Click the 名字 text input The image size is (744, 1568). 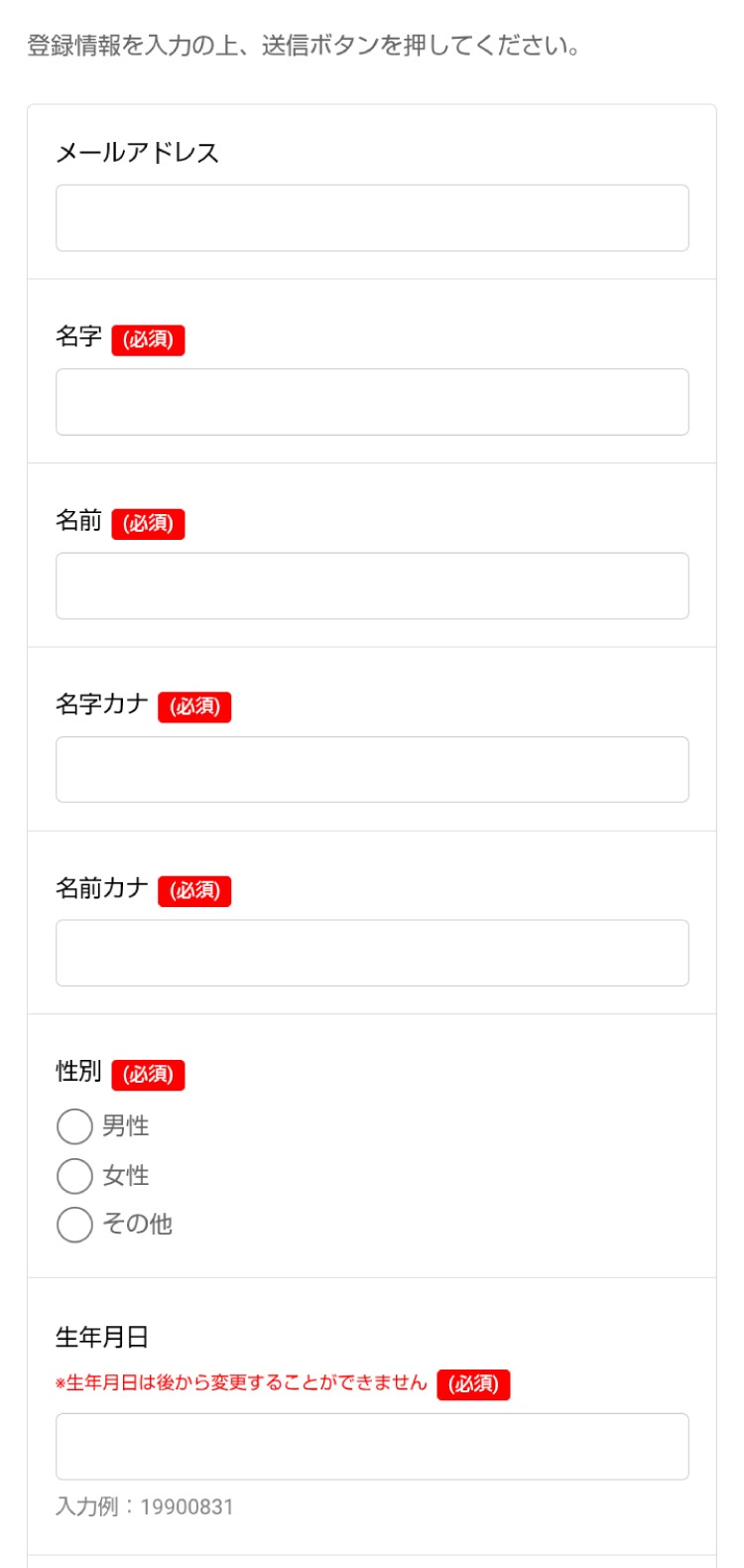coord(372,401)
